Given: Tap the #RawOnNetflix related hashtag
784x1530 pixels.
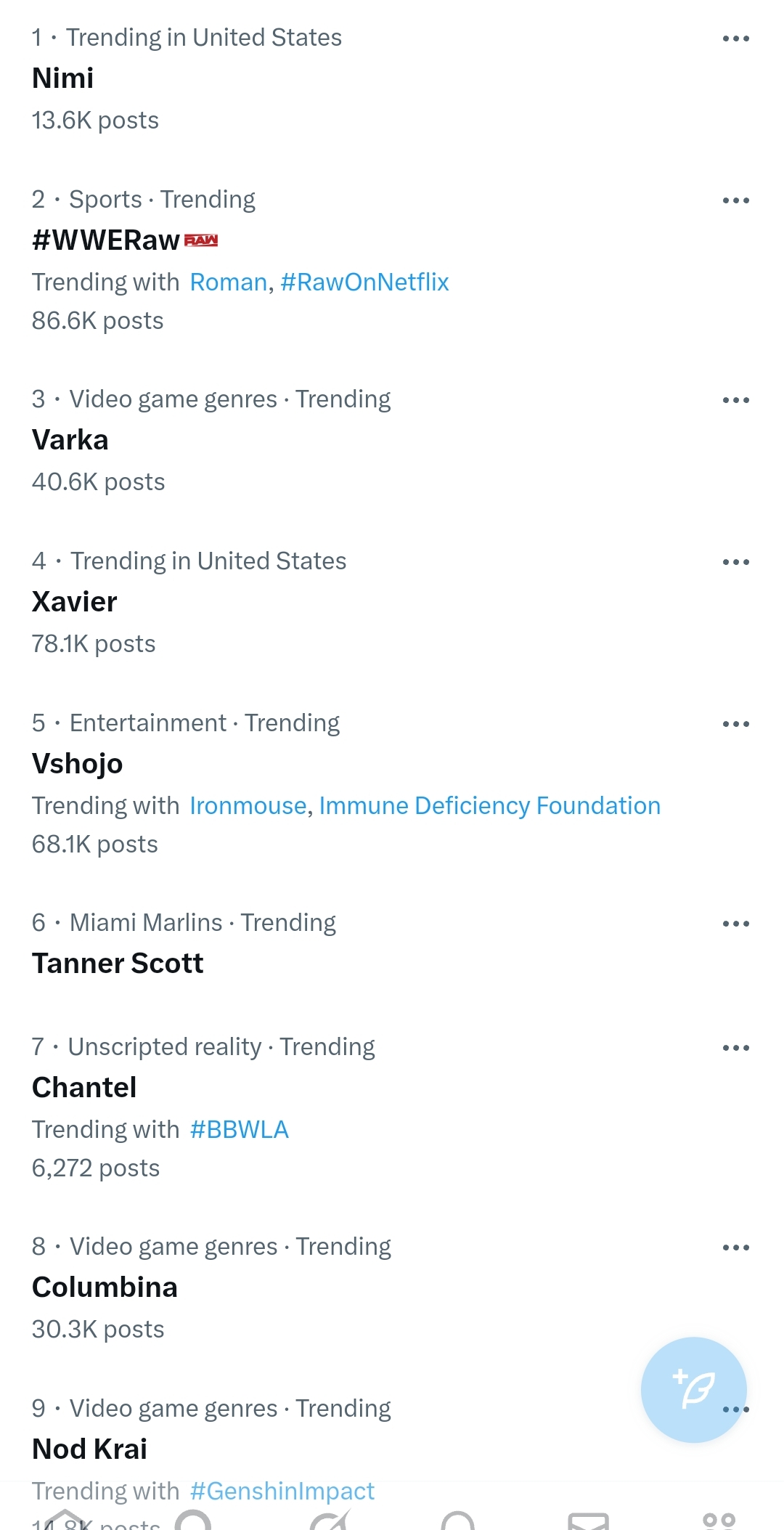Looking at the screenshot, I should (364, 282).
